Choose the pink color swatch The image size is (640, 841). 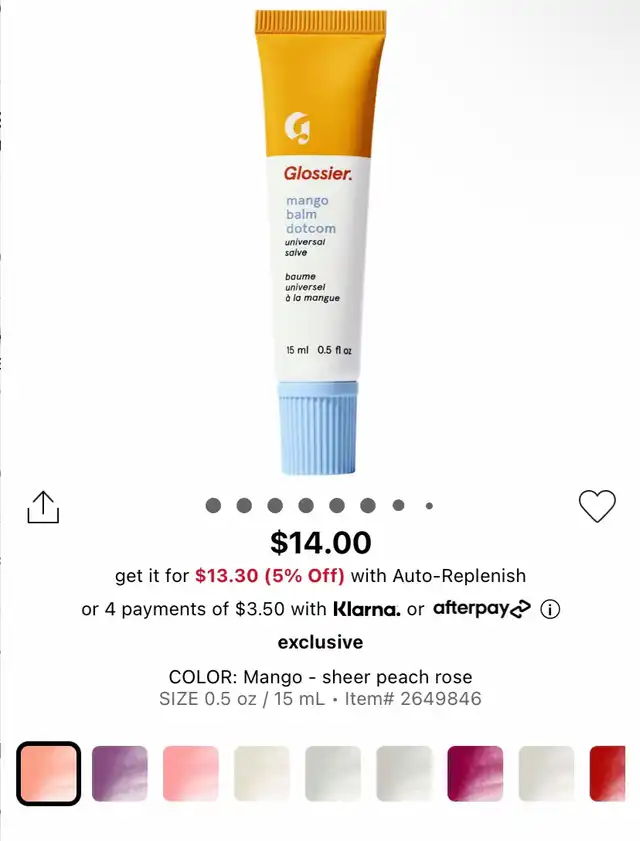pyautogui.click(x=190, y=773)
